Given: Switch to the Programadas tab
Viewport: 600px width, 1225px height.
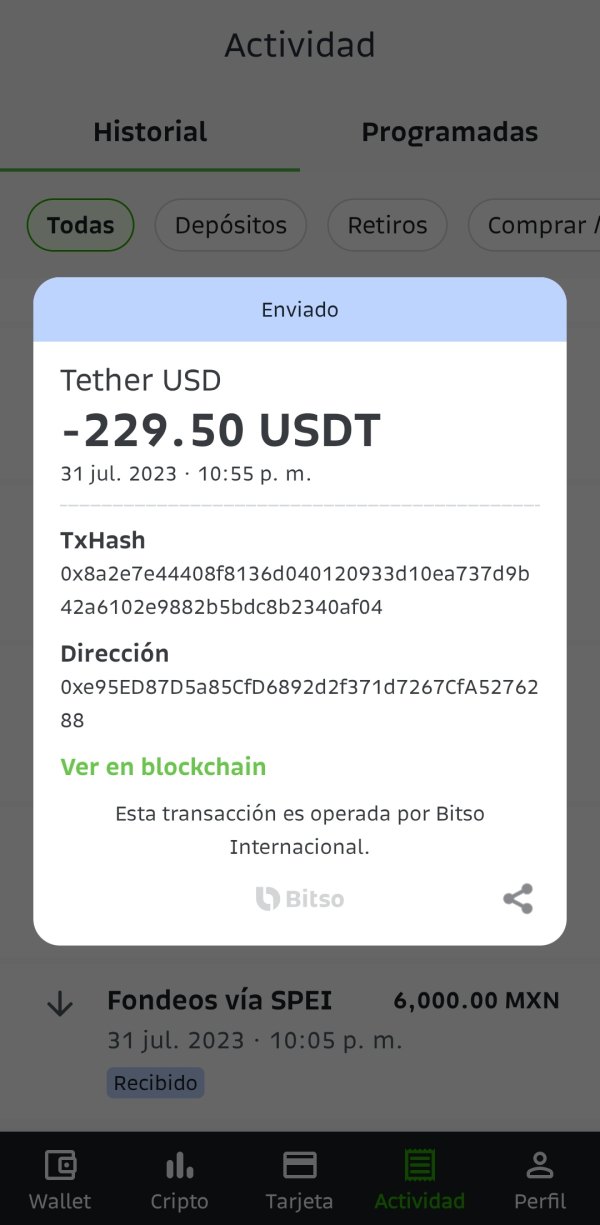Looking at the screenshot, I should point(450,132).
